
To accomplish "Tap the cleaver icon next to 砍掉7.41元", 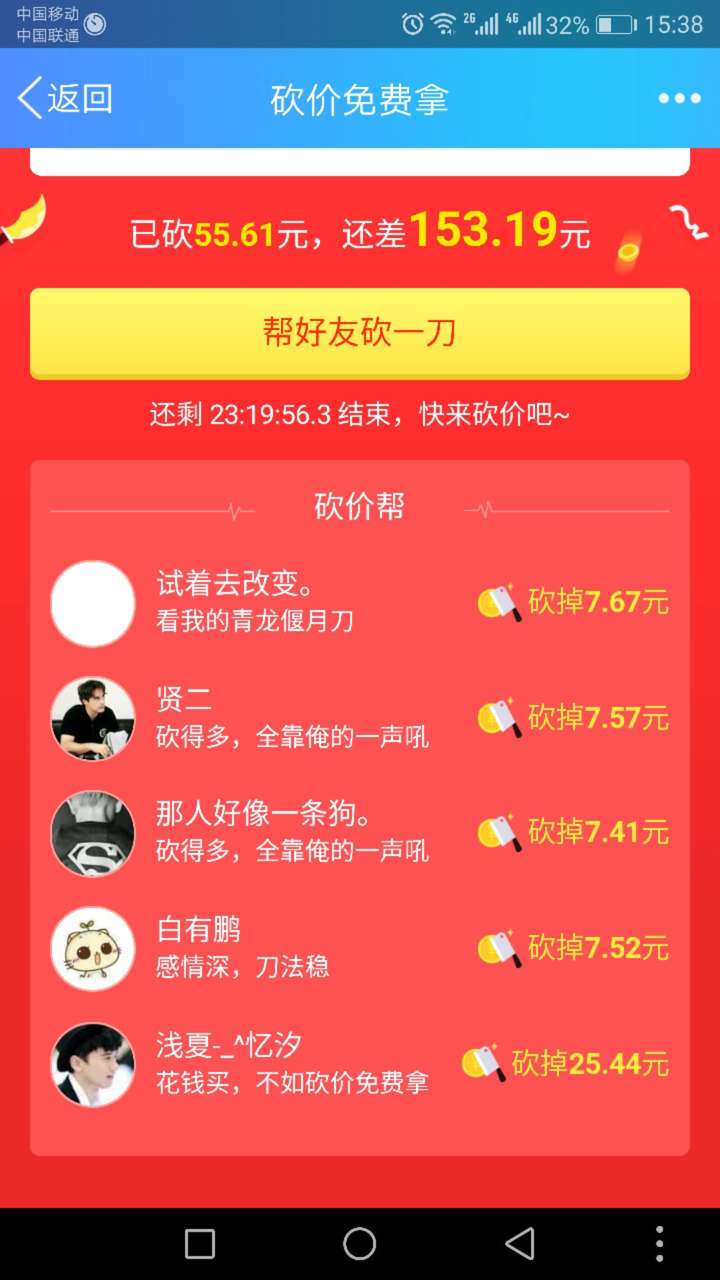I will point(500,832).
